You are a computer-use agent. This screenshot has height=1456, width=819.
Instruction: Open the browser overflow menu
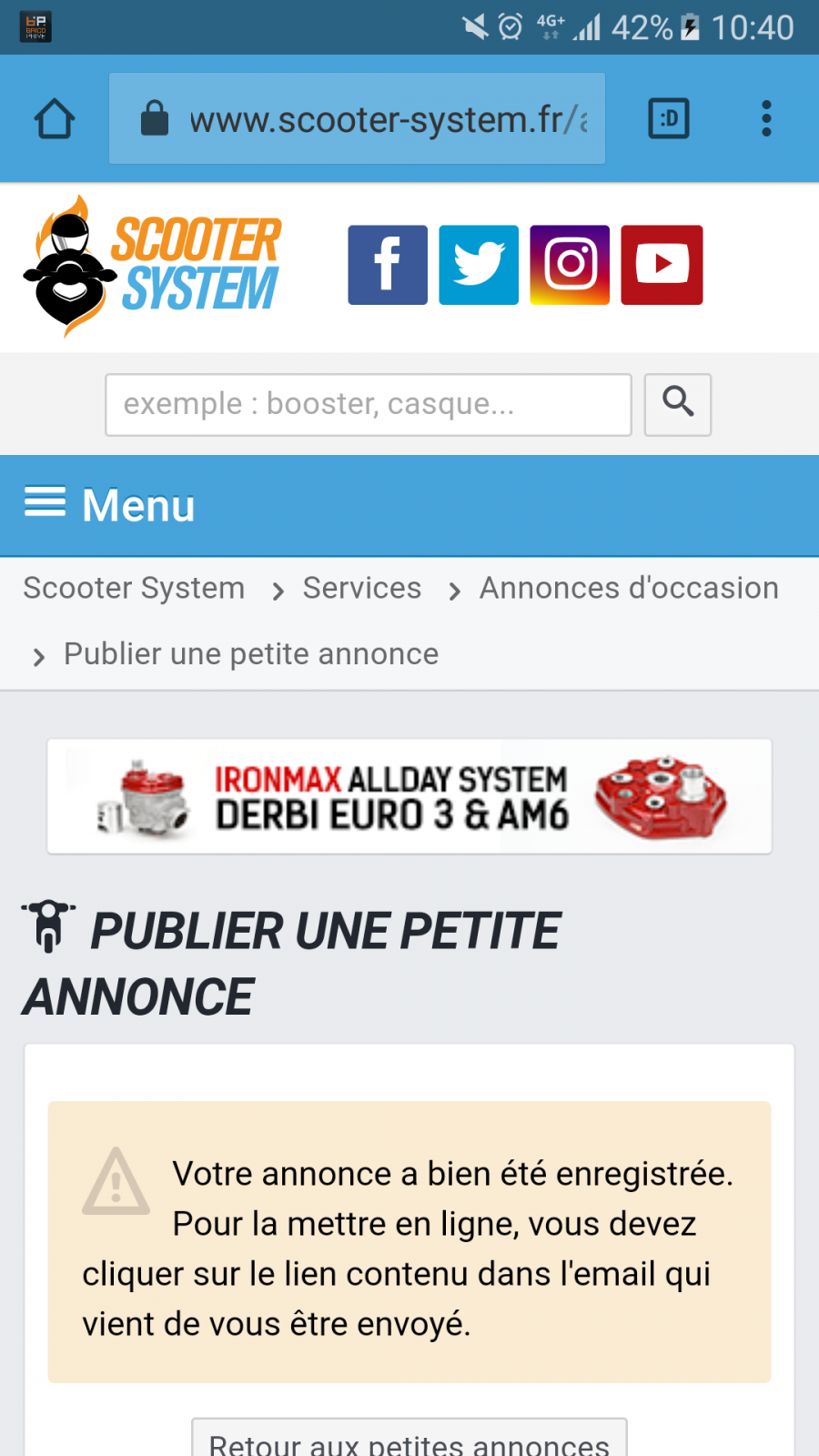point(766,119)
